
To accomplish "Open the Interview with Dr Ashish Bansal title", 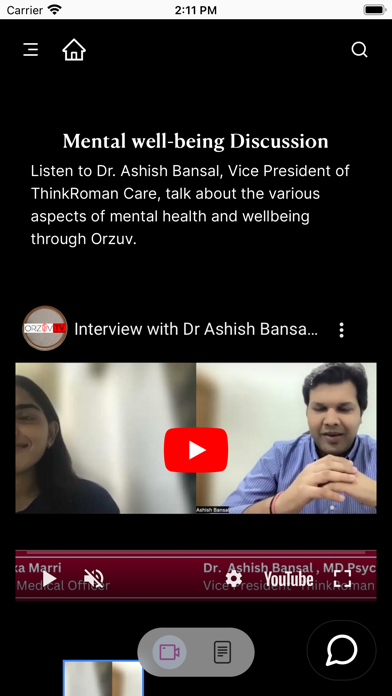I will 196,329.
